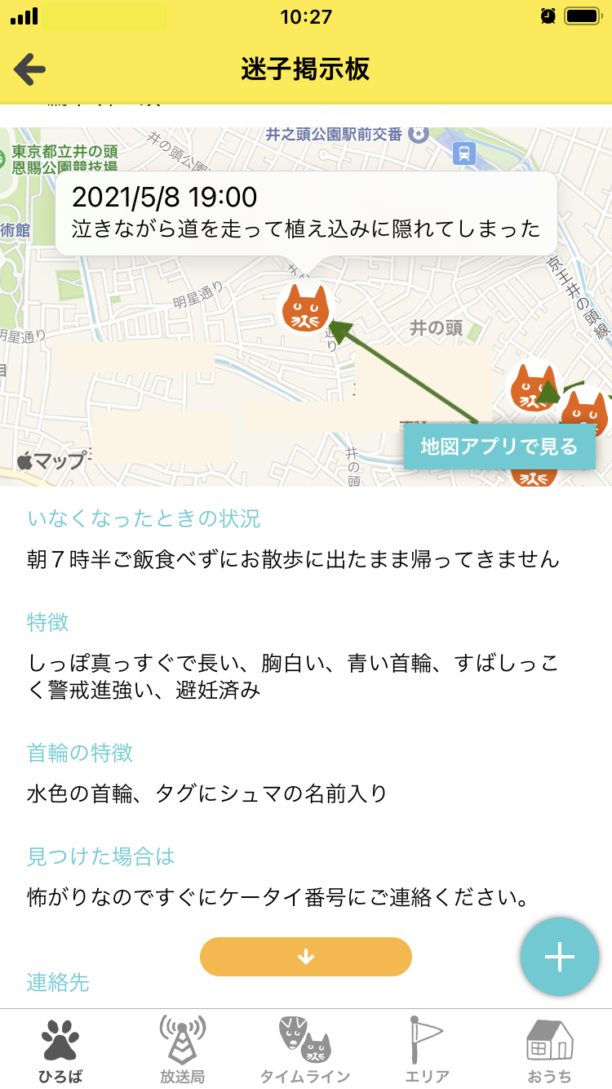Tap the floating plus button

click(559, 957)
